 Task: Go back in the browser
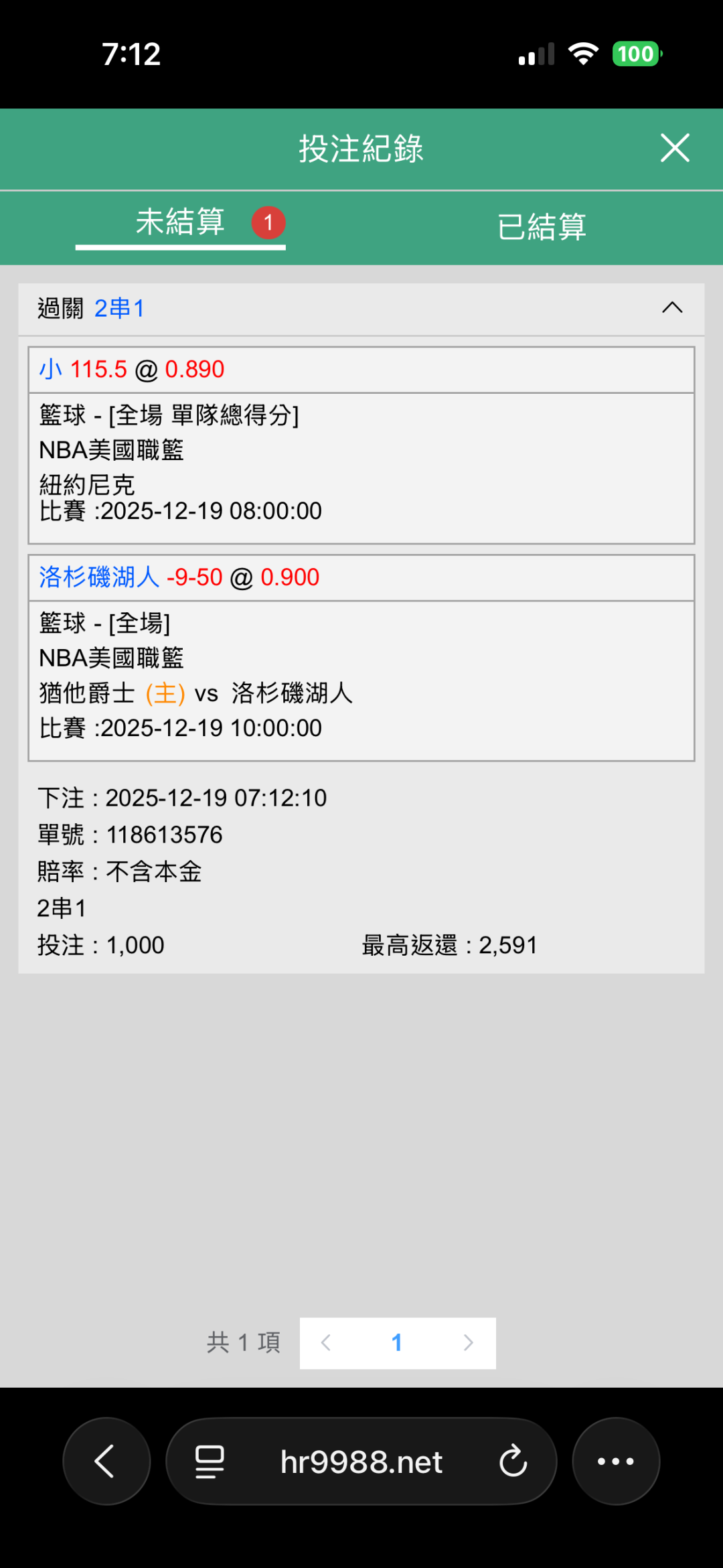[x=106, y=1461]
